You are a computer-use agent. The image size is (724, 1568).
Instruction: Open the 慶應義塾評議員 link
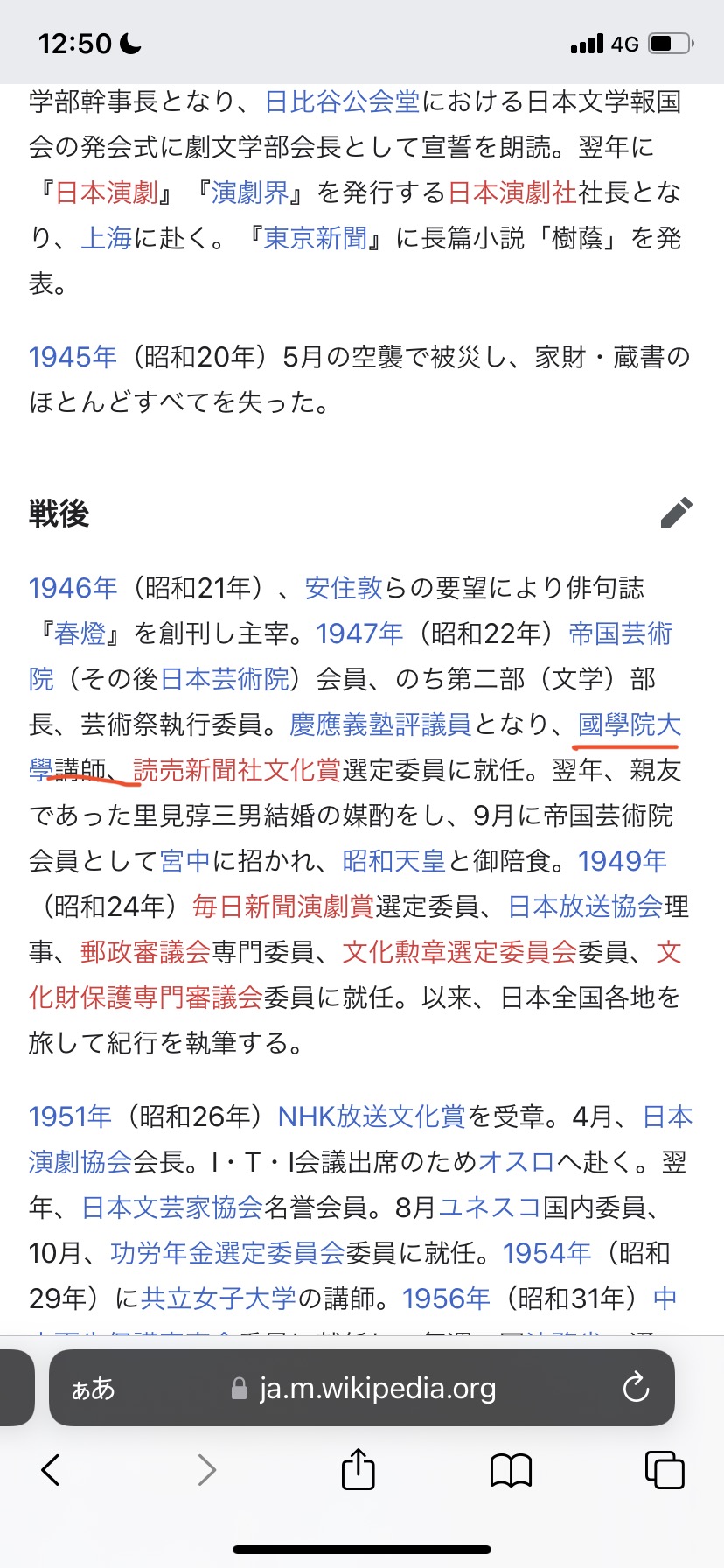(380, 724)
